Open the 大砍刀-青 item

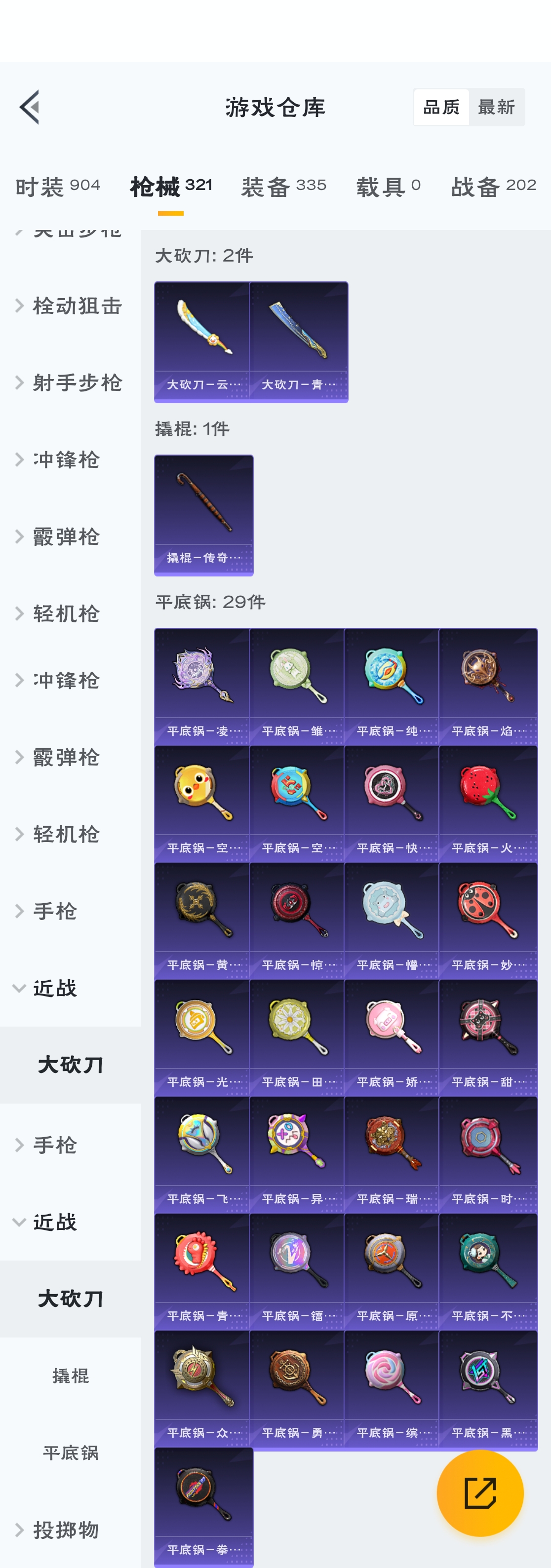point(298,341)
